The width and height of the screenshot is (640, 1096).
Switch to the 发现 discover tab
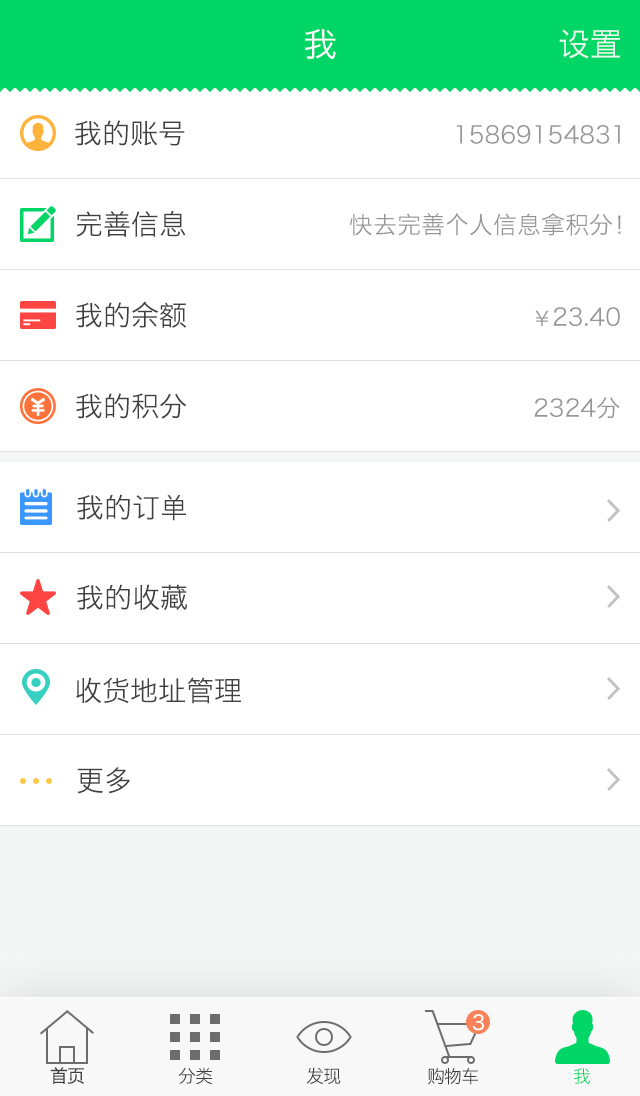(x=323, y=1048)
